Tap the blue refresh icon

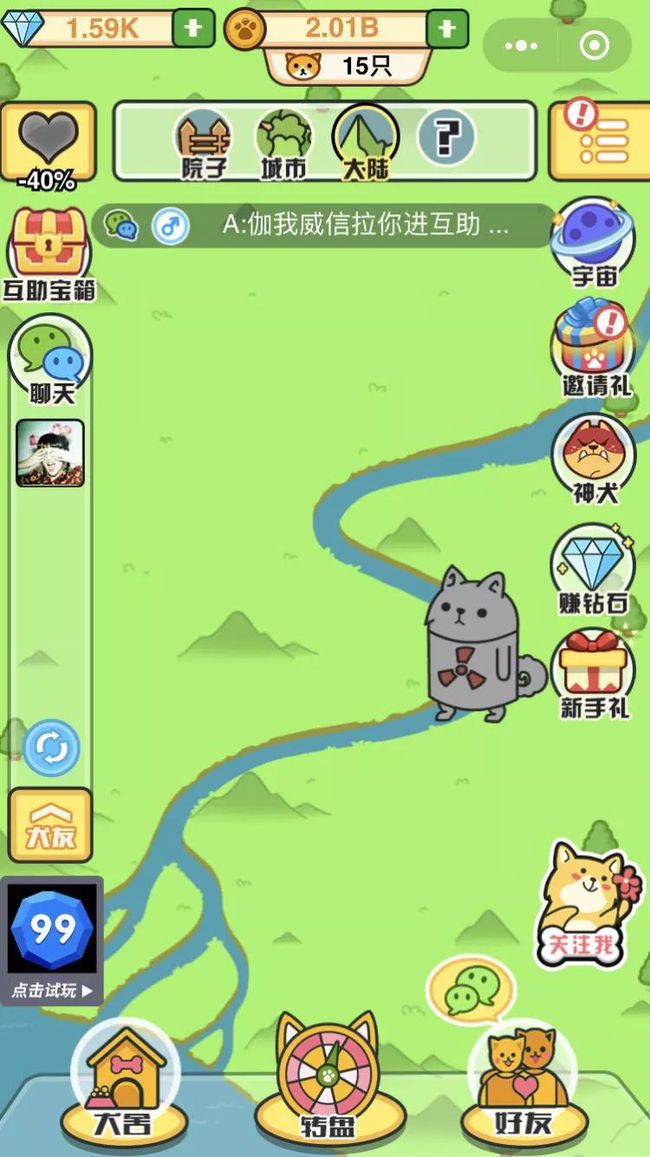pos(51,748)
